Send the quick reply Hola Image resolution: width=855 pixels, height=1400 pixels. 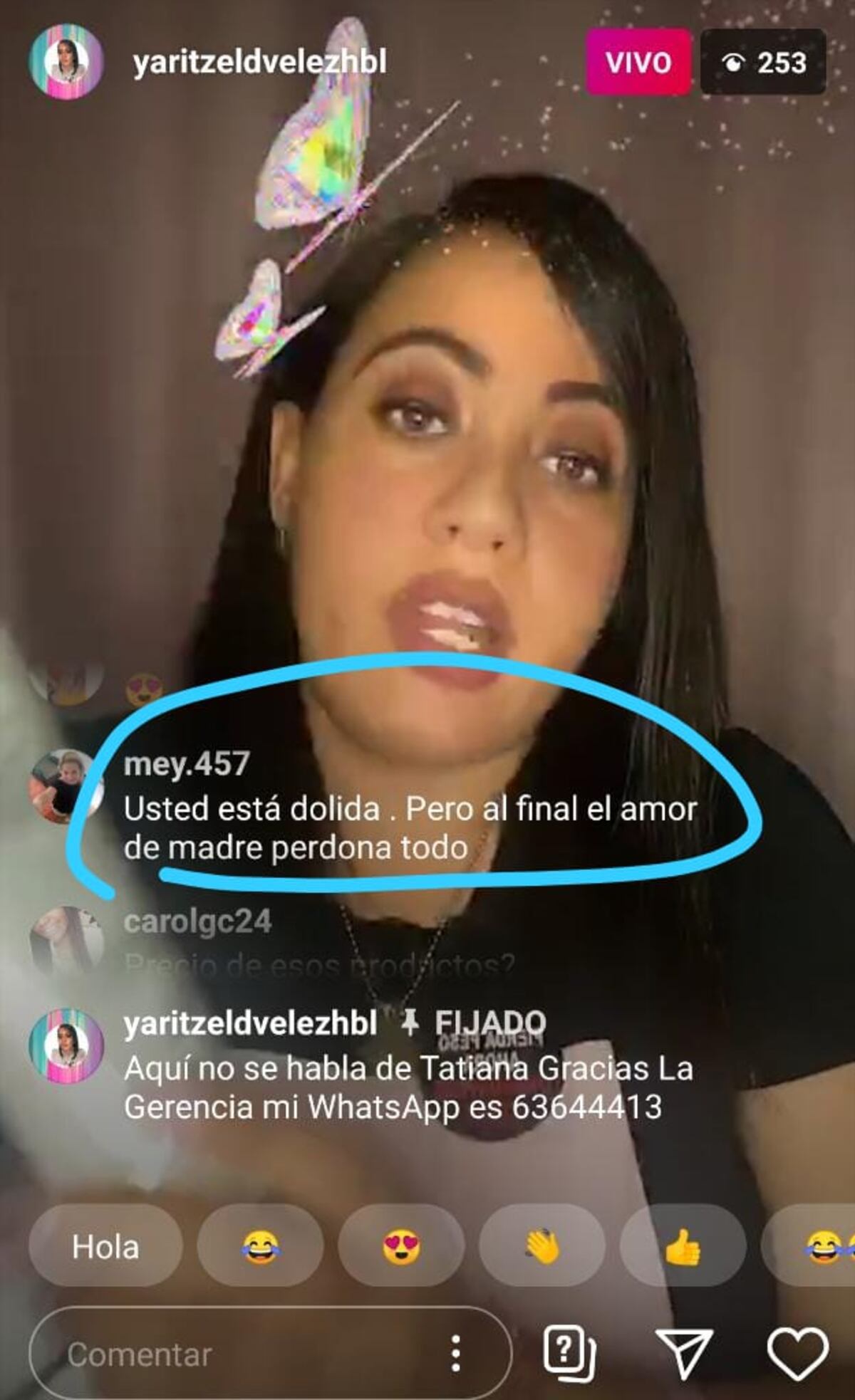click(105, 1247)
